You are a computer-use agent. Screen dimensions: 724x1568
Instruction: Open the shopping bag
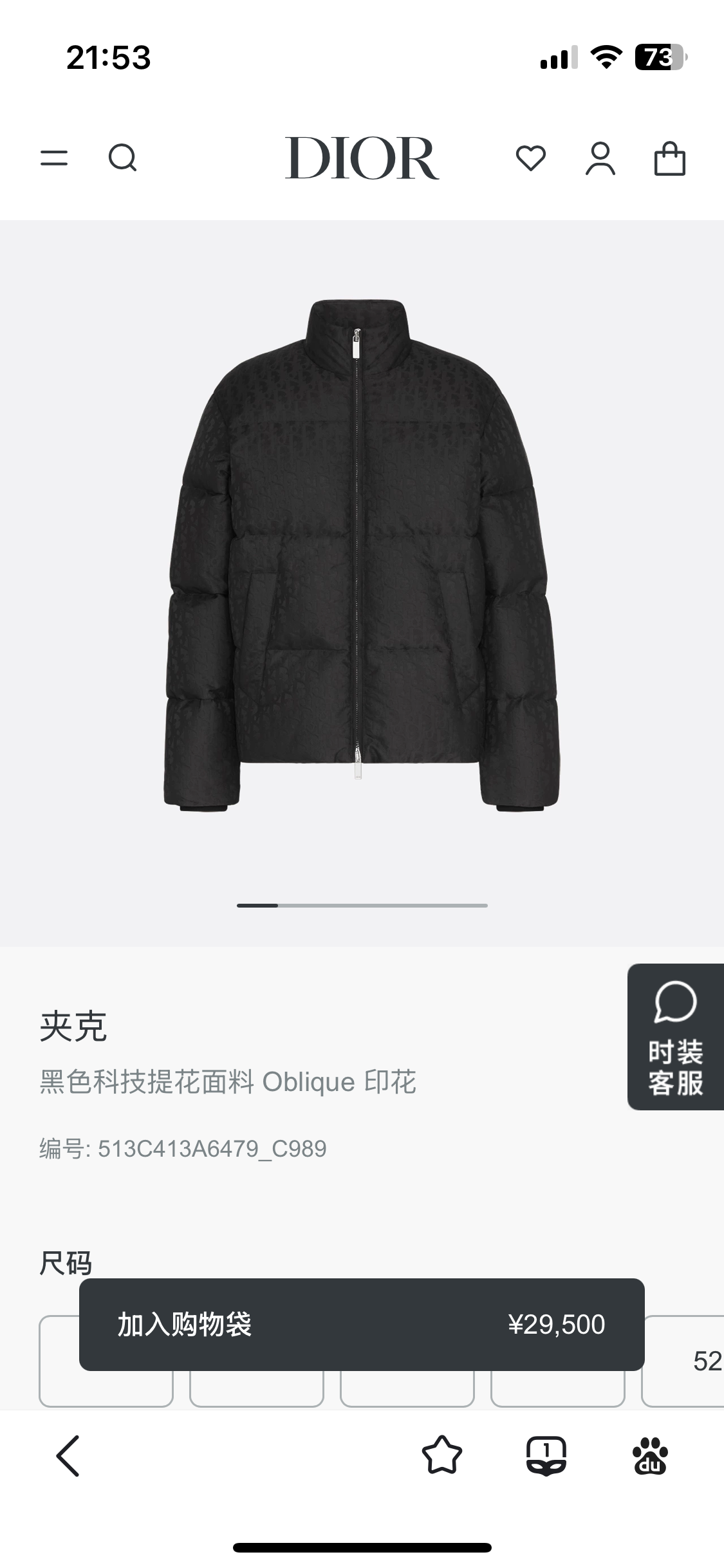pyautogui.click(x=670, y=158)
